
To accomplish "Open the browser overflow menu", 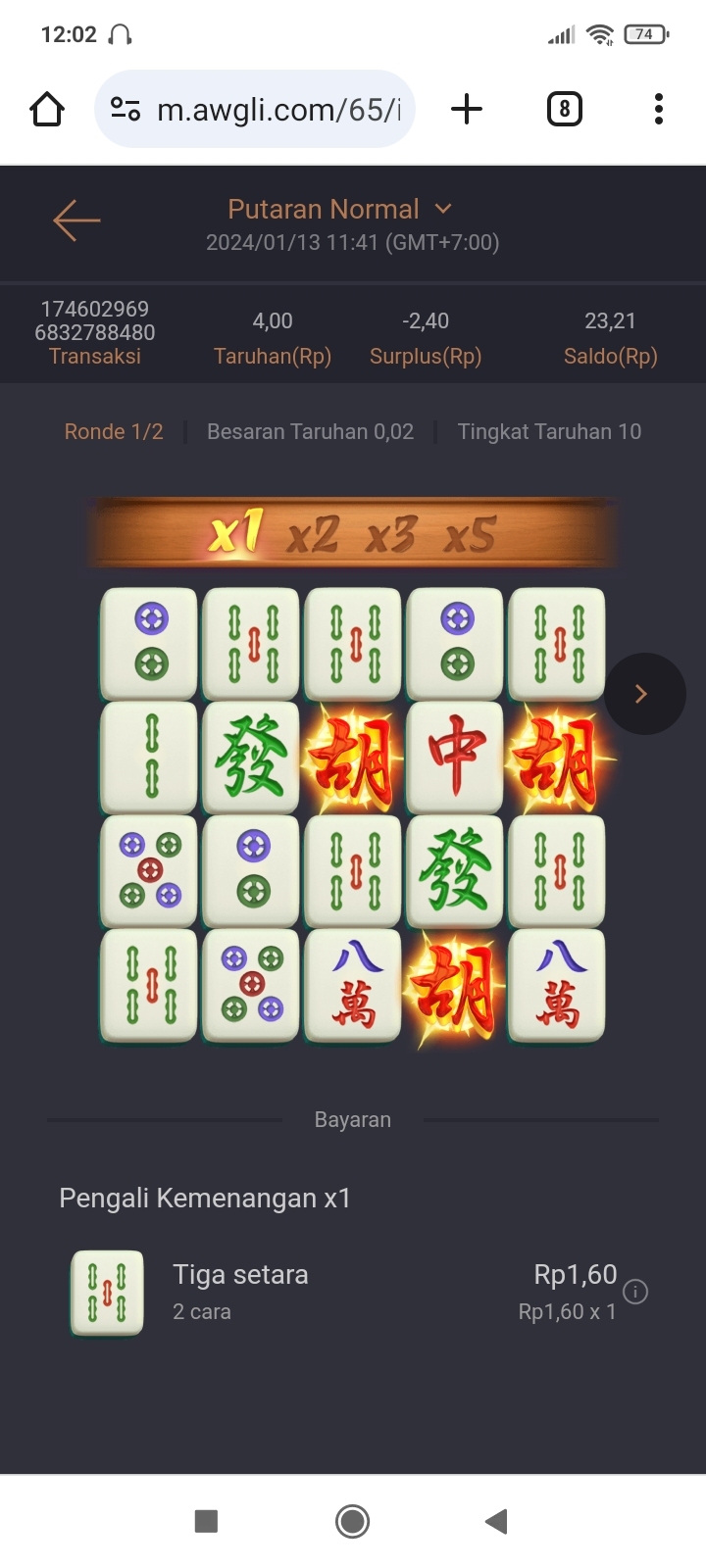I will [659, 110].
